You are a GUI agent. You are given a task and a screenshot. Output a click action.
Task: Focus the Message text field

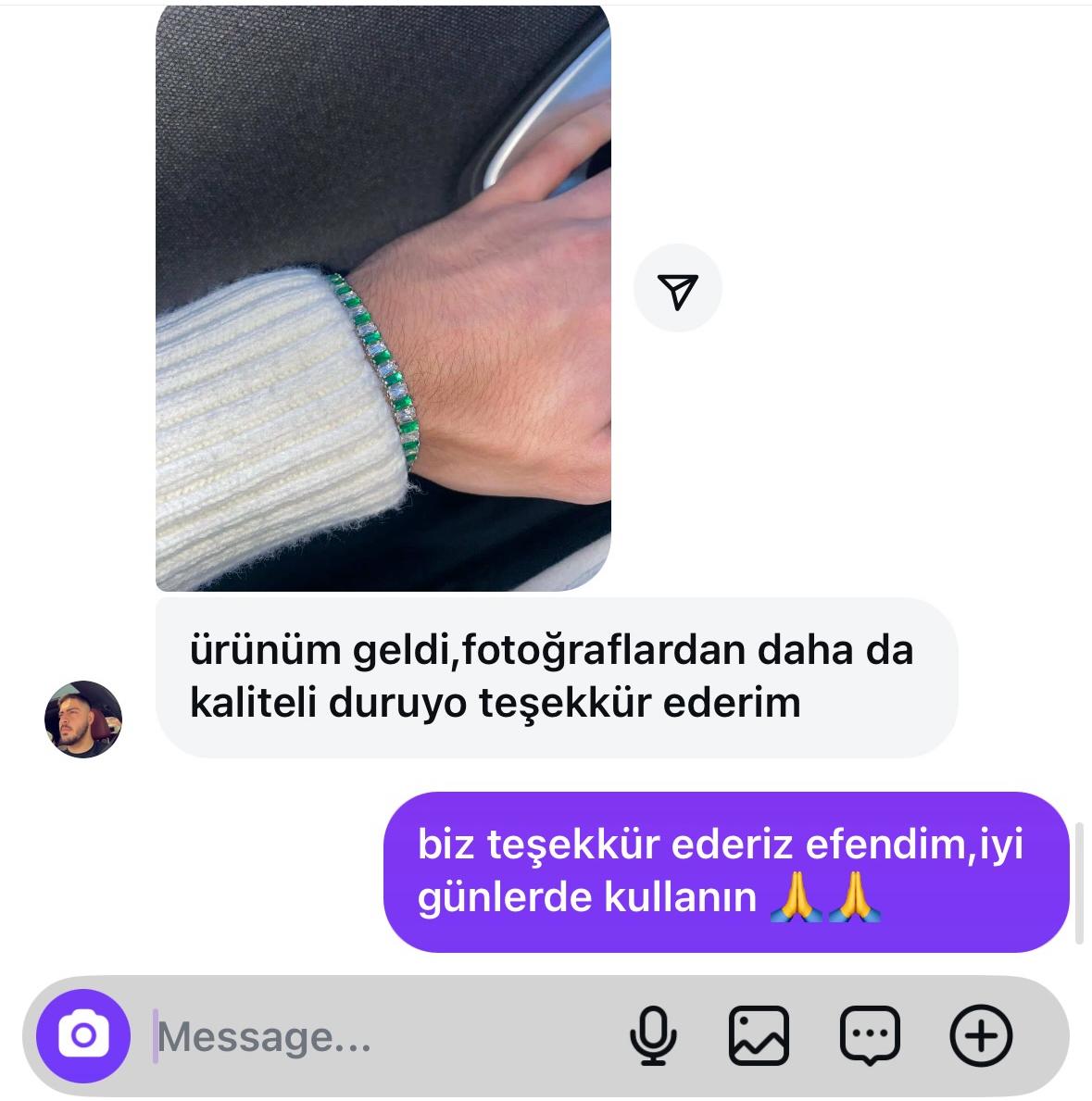(x=370, y=1036)
